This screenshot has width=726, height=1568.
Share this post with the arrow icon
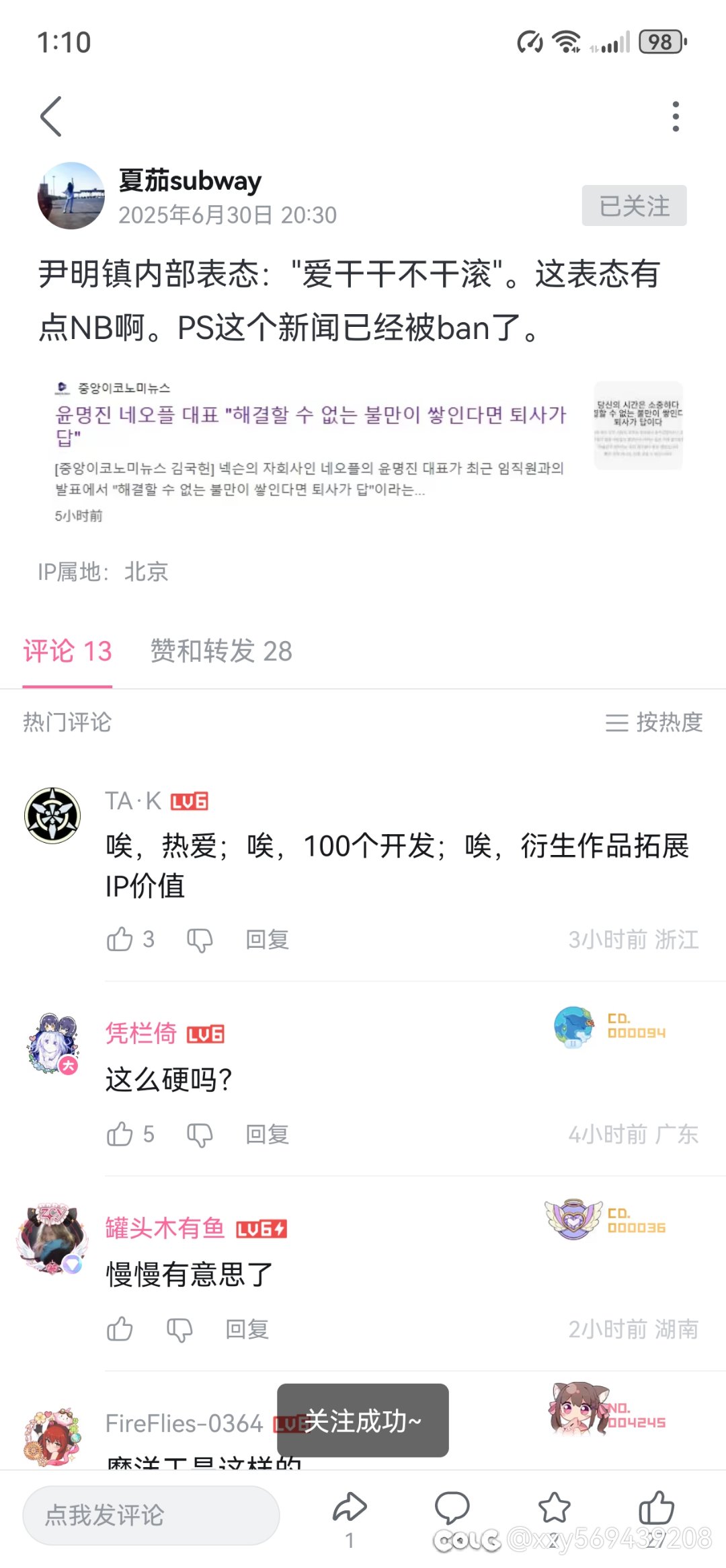350,1508
